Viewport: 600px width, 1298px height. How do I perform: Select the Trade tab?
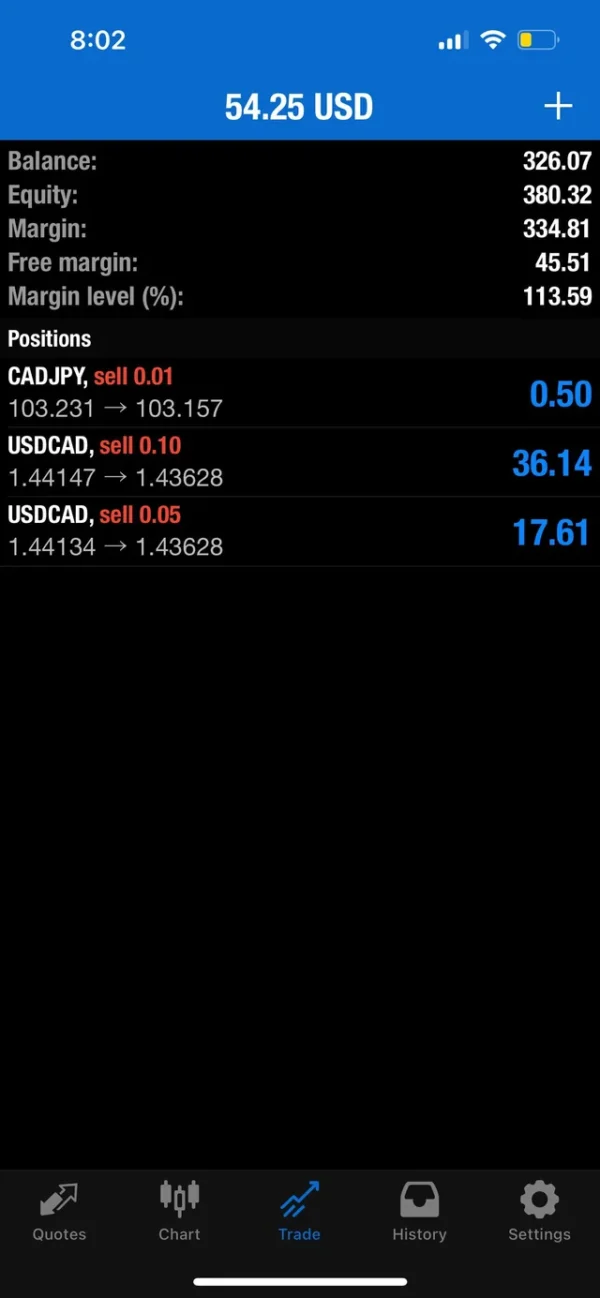pyautogui.click(x=300, y=1211)
